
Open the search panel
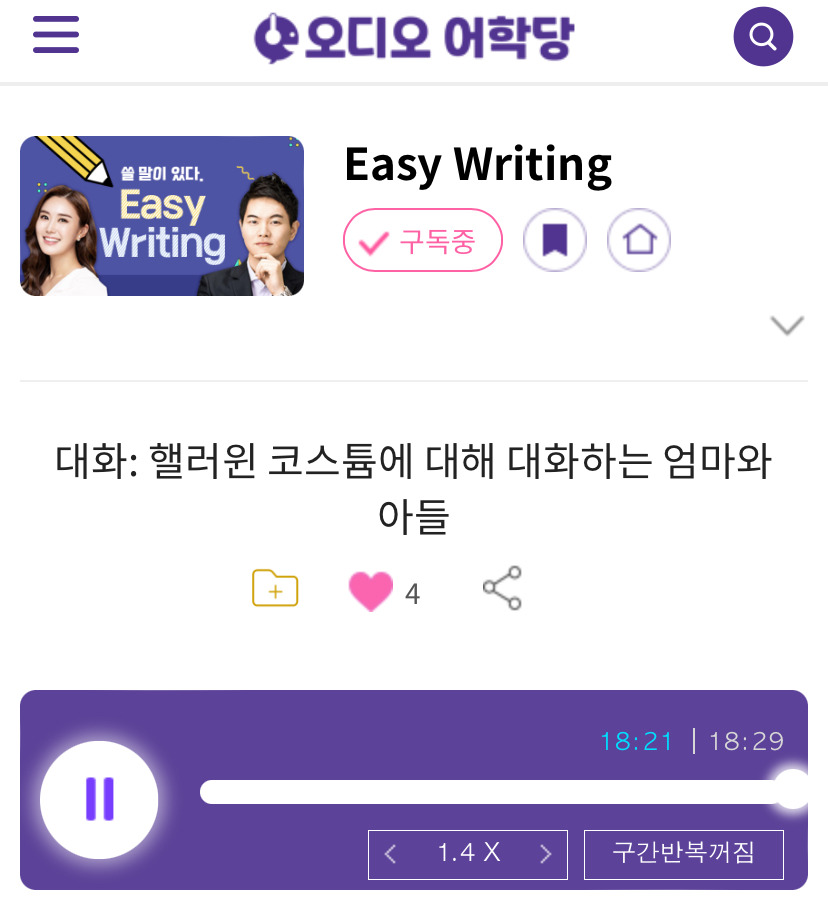(x=763, y=35)
